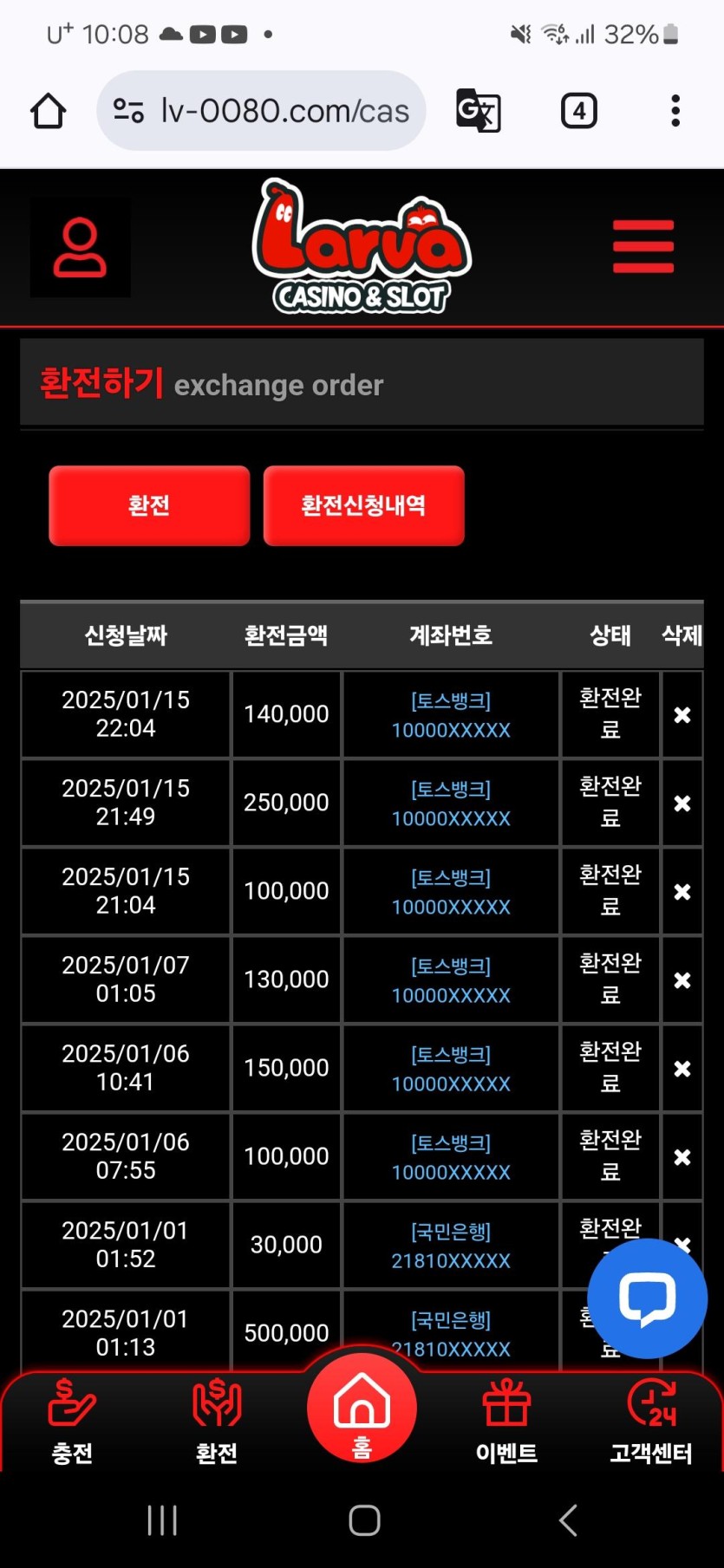Open the browser tab switcher

pyautogui.click(x=578, y=111)
